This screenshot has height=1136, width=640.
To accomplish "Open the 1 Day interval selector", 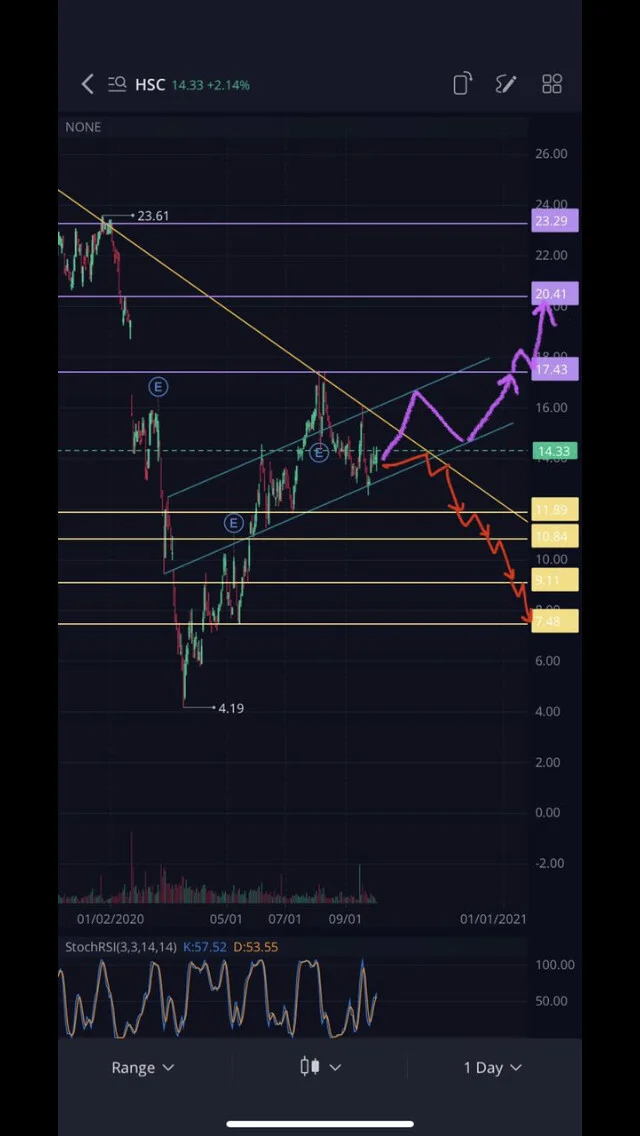I will 492,1067.
